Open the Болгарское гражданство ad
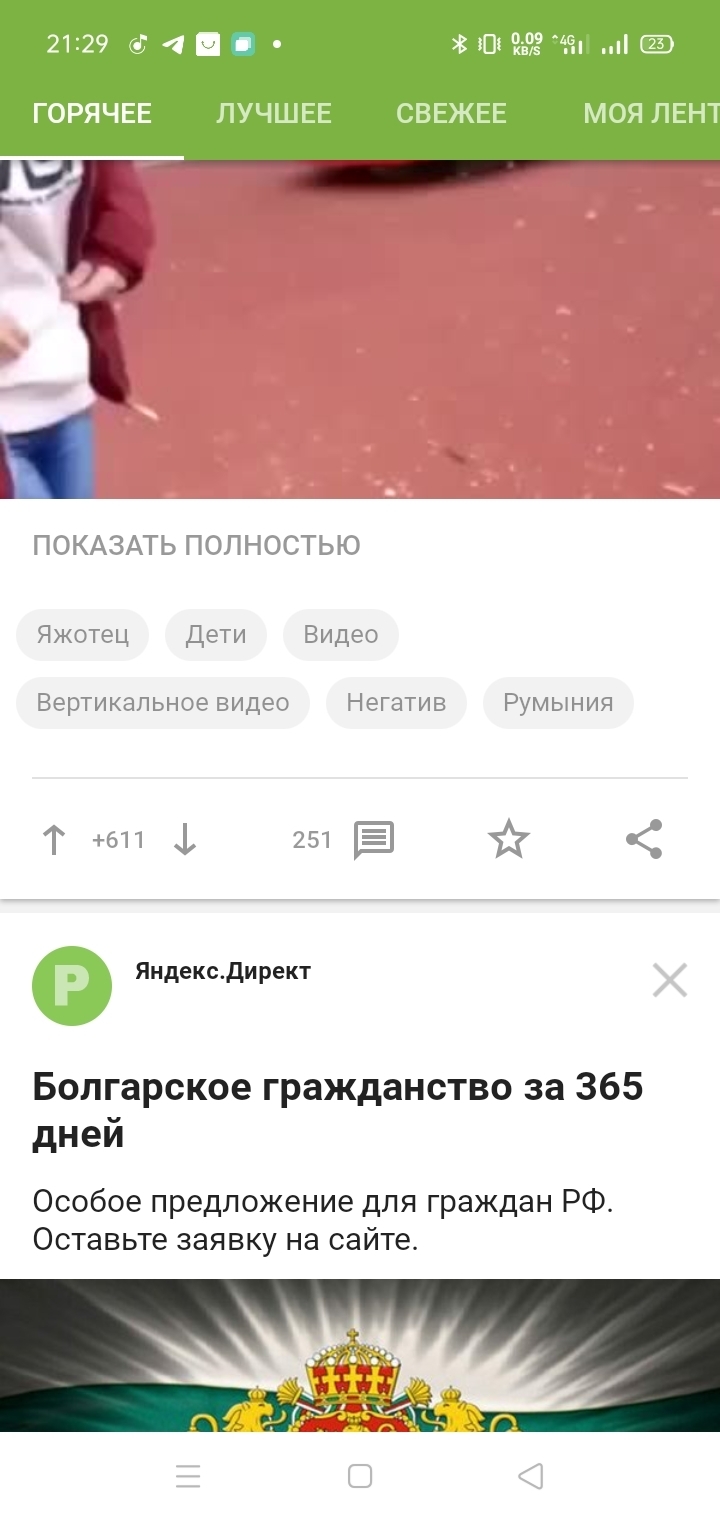 [338, 1110]
